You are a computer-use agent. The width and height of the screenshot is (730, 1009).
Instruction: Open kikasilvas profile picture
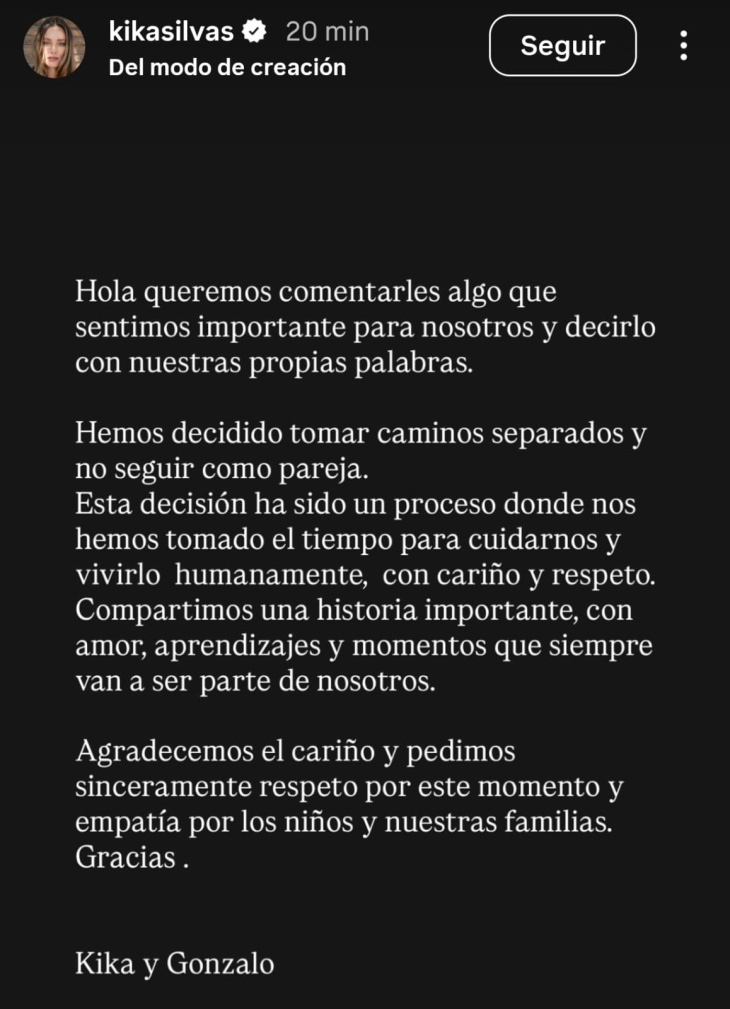[x=54, y=47]
